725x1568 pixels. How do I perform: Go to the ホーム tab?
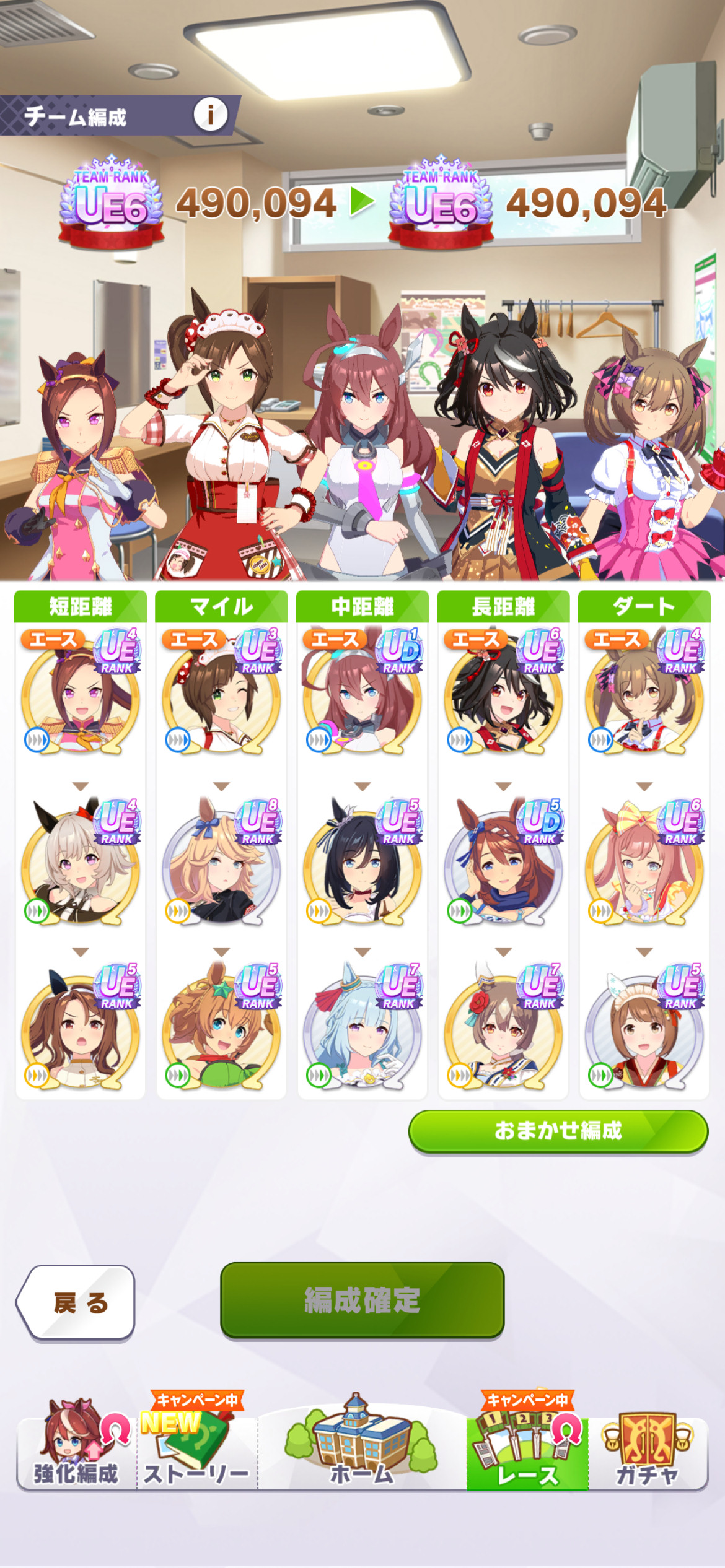(362, 1444)
